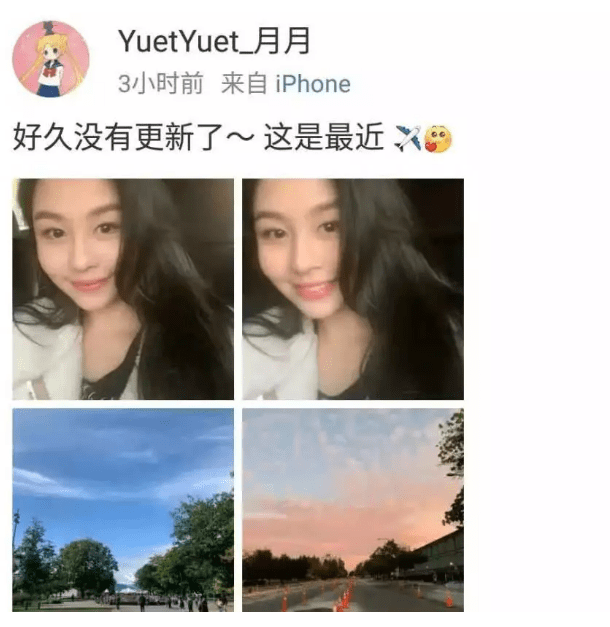The width and height of the screenshot is (610, 627).
Task: Open the blue sky and trees photo
Action: click(123, 510)
